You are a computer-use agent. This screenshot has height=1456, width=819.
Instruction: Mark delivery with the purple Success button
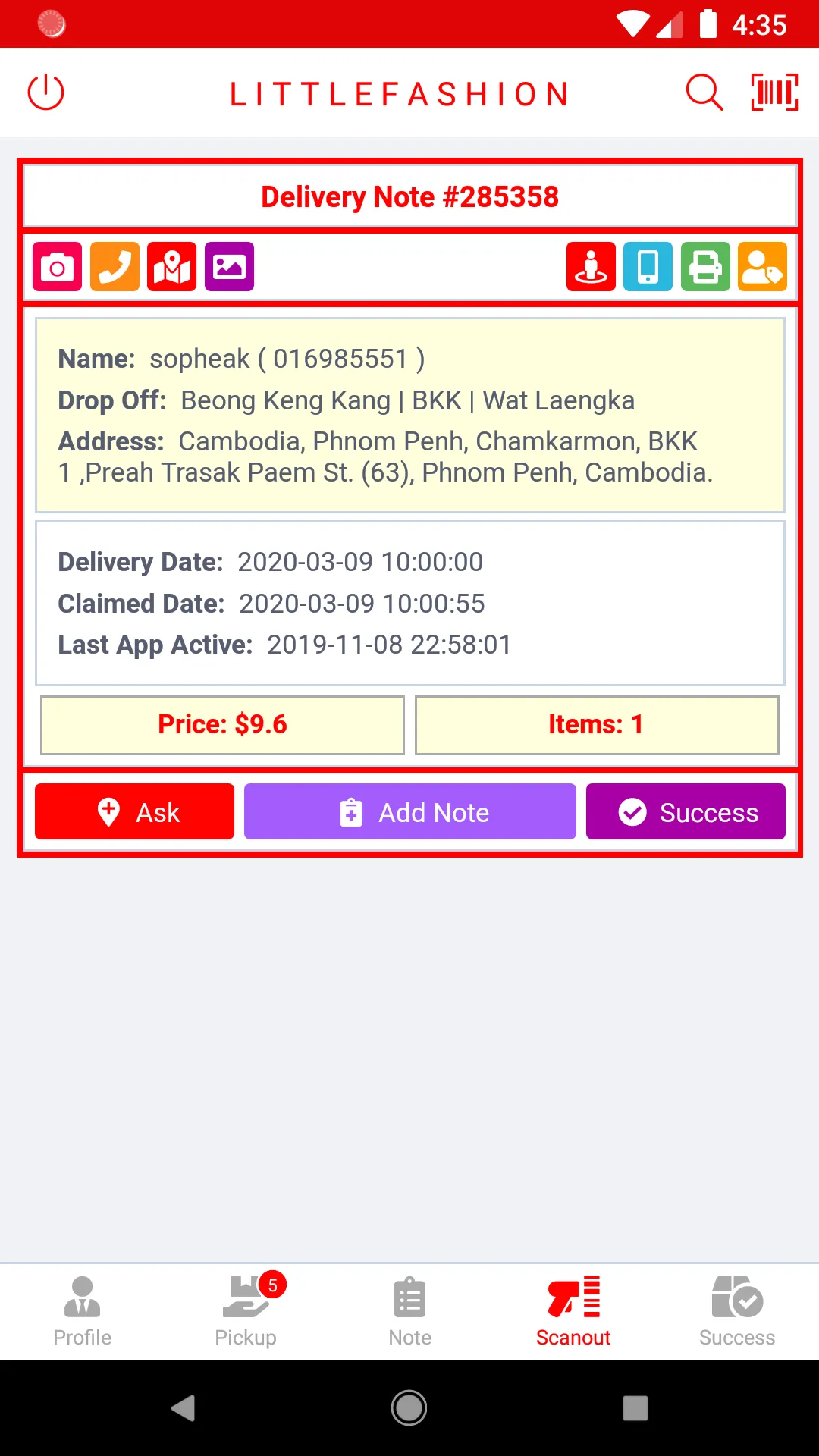(686, 811)
